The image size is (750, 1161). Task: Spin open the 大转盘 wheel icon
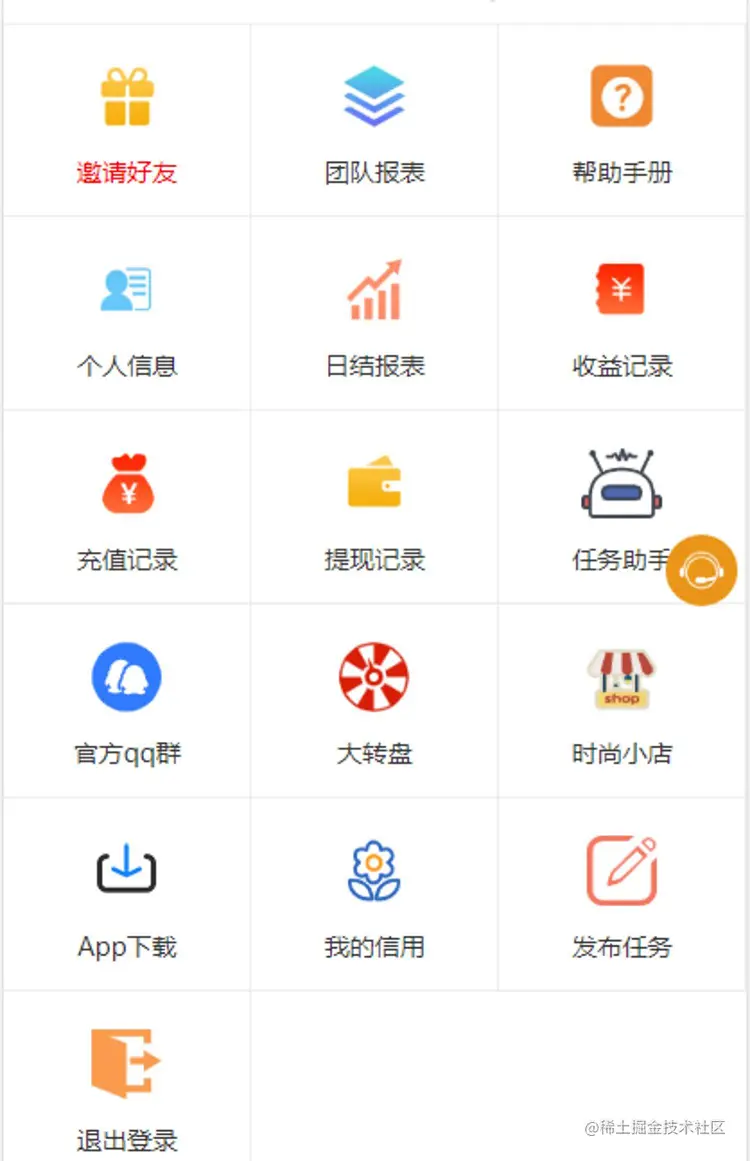(374, 676)
